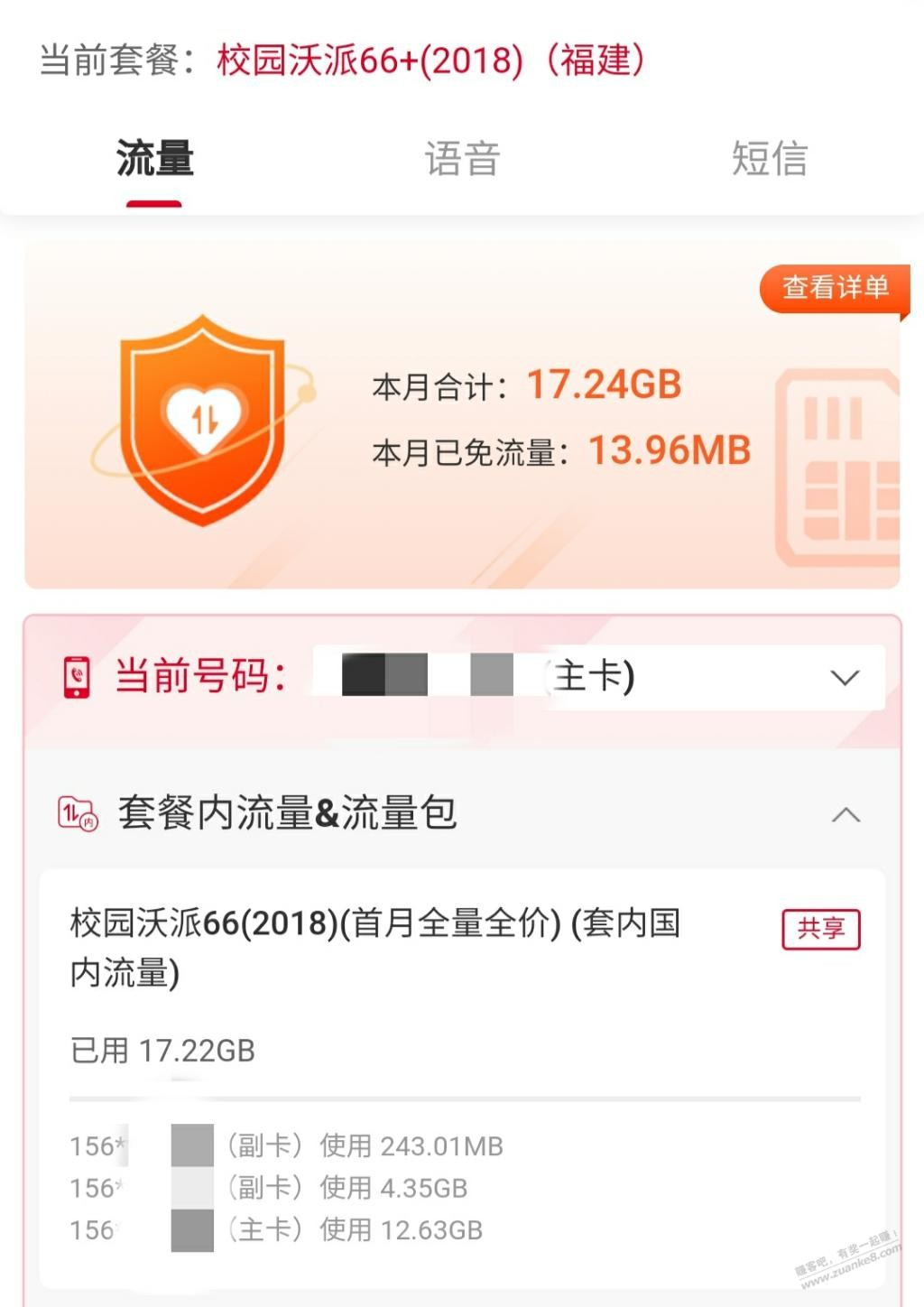Image resolution: width=924 pixels, height=1307 pixels.
Task: Open the 当前号码 dropdown
Action: tap(844, 678)
